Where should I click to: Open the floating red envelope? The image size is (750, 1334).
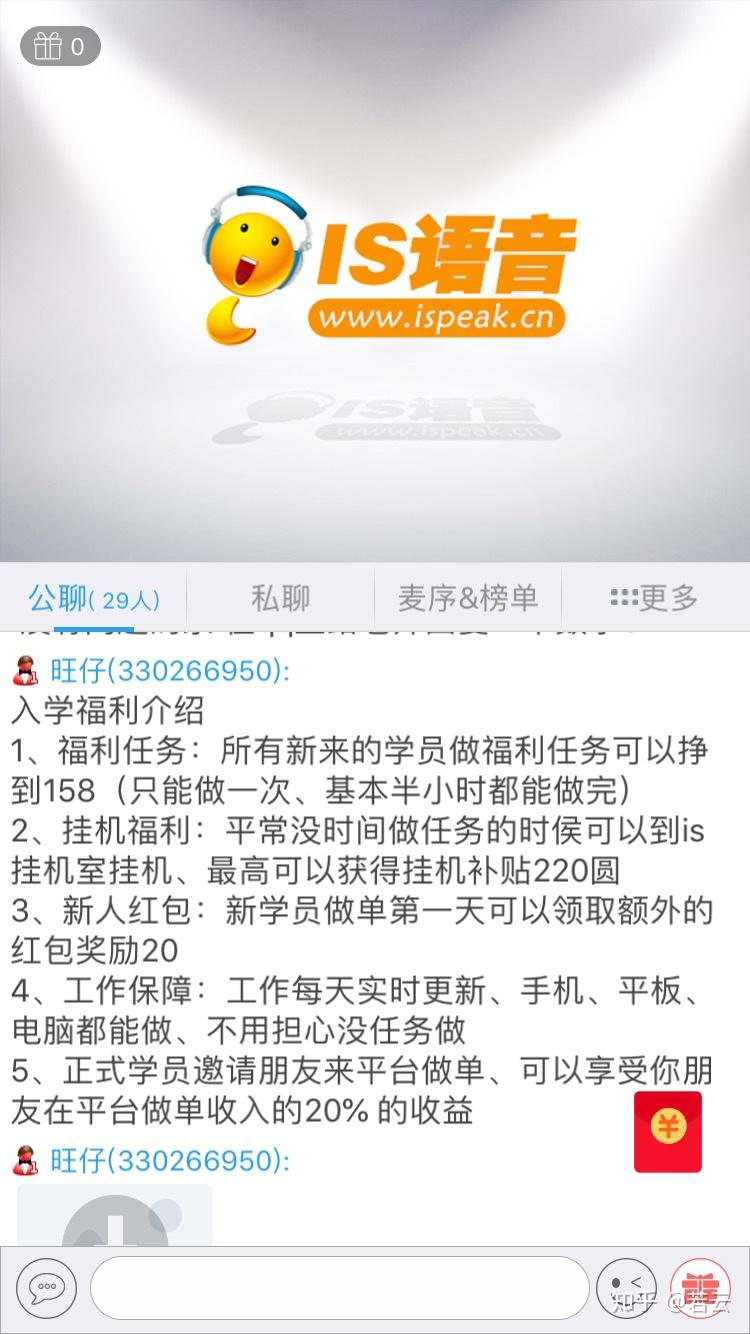pyautogui.click(x=668, y=1131)
